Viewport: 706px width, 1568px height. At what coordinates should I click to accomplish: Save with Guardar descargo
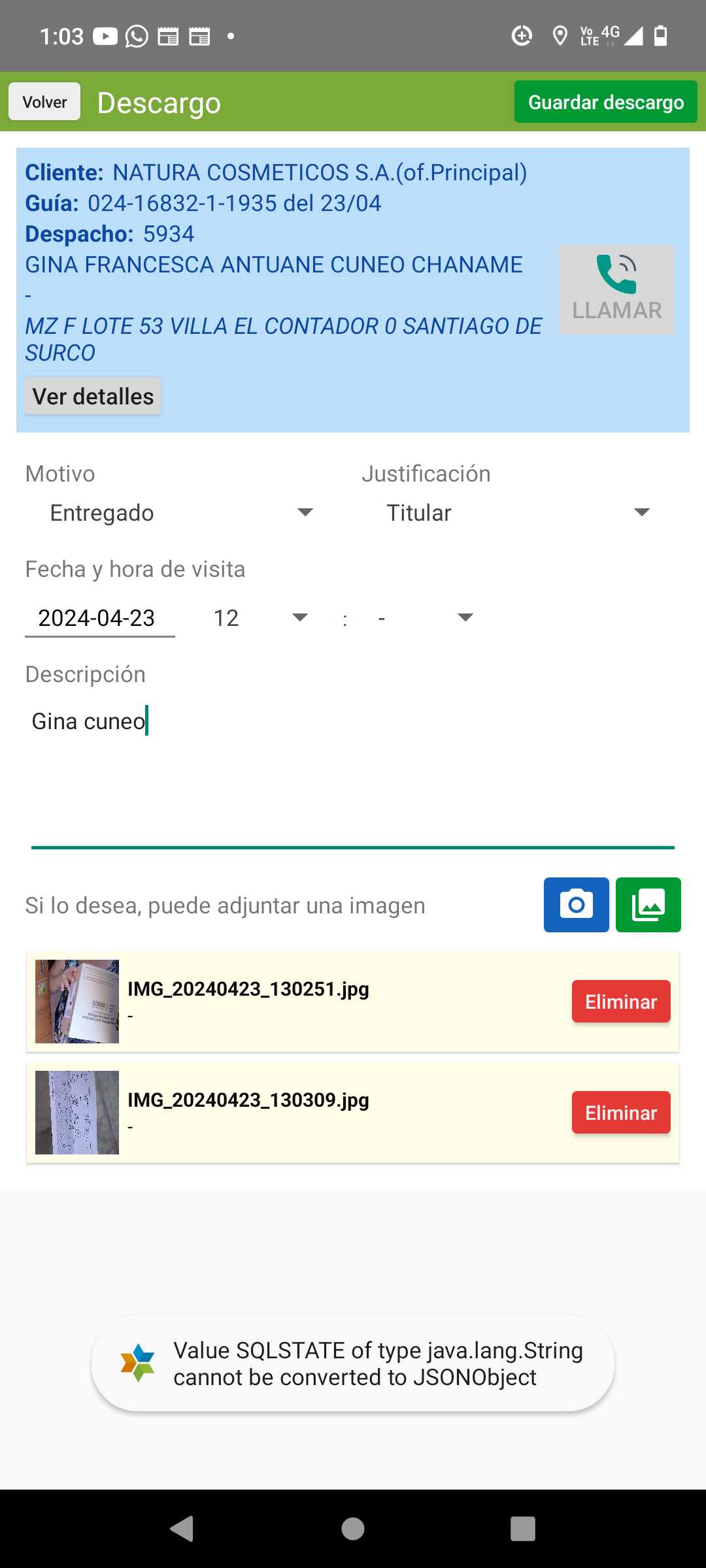[605, 102]
